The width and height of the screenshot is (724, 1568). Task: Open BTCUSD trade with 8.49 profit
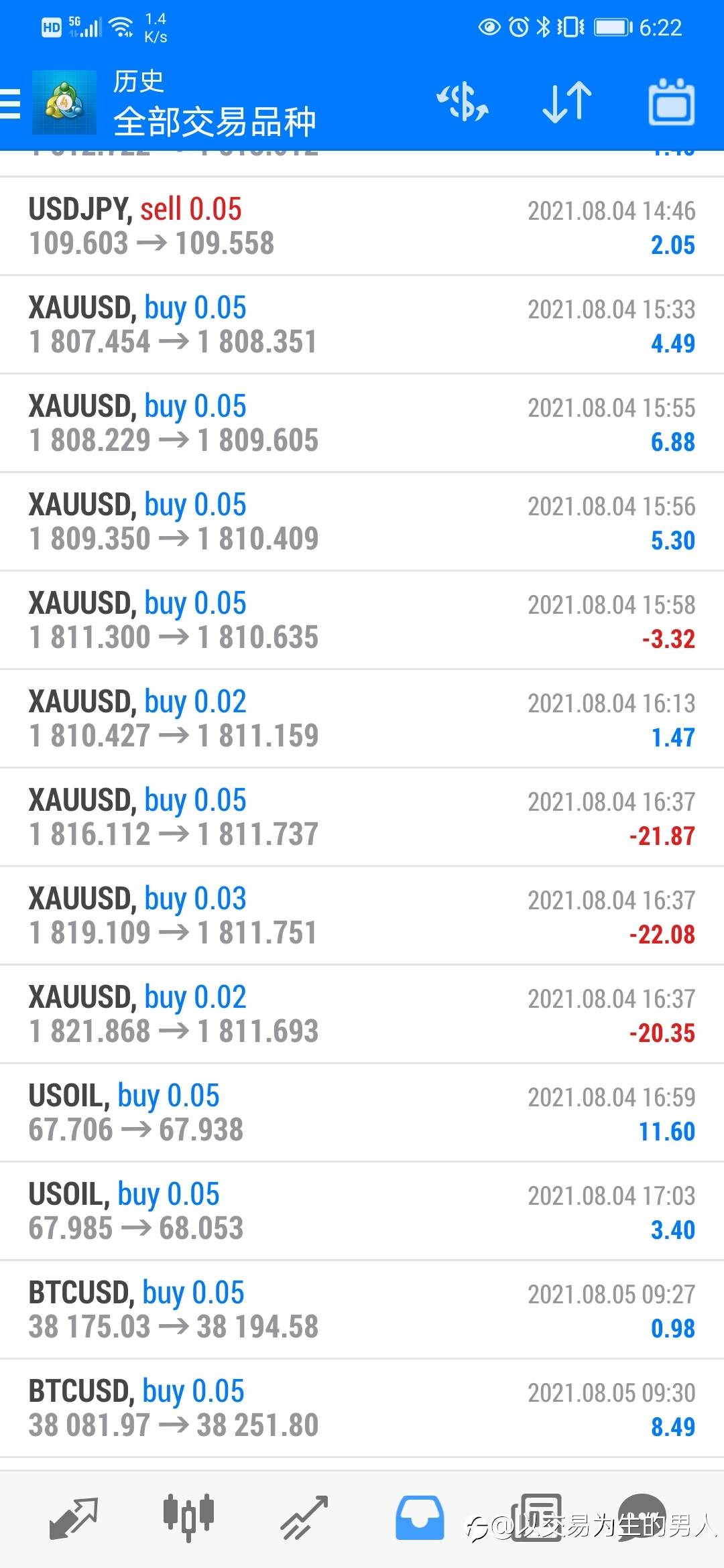tap(362, 1409)
